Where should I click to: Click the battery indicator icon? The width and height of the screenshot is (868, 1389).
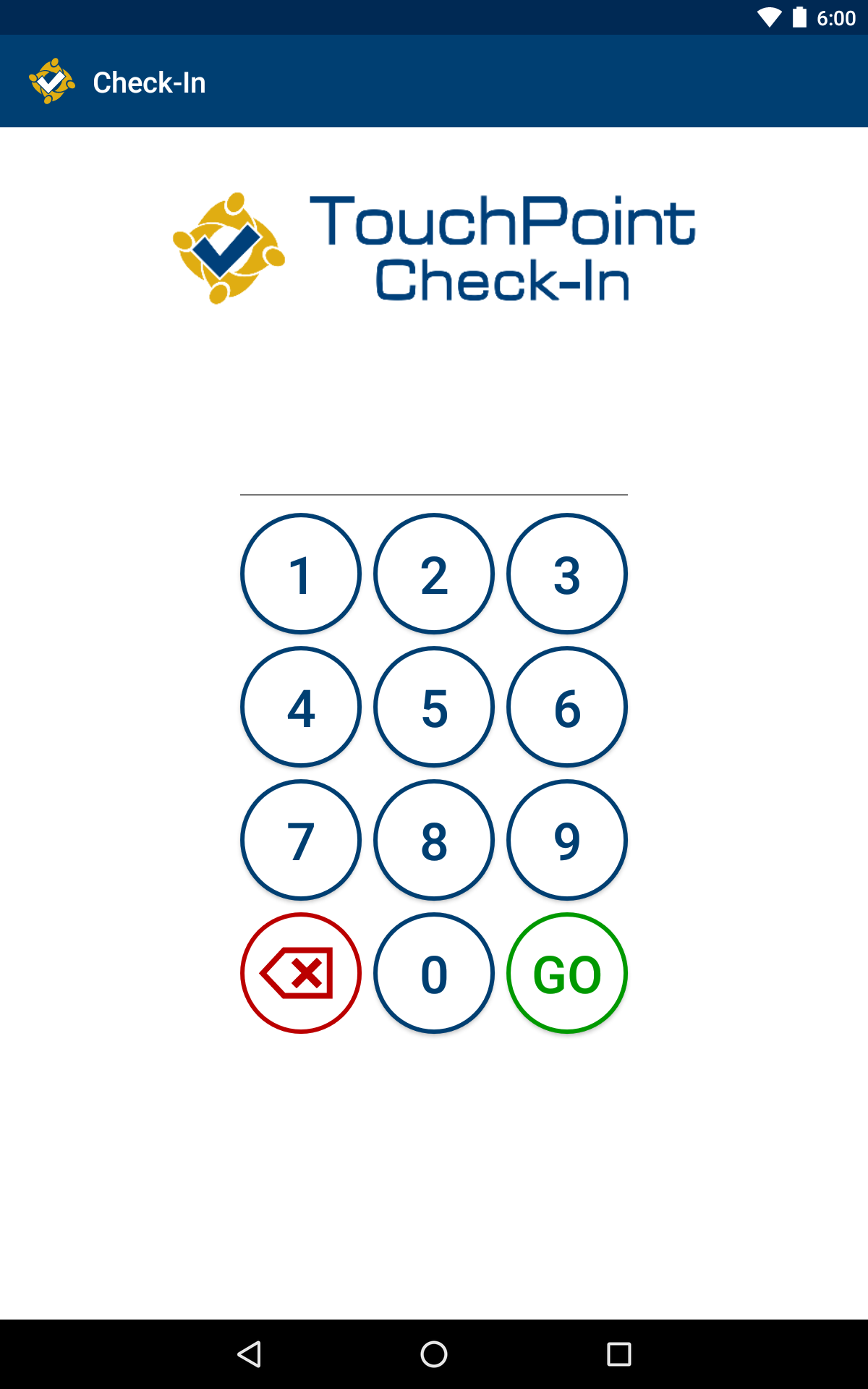click(x=799, y=16)
